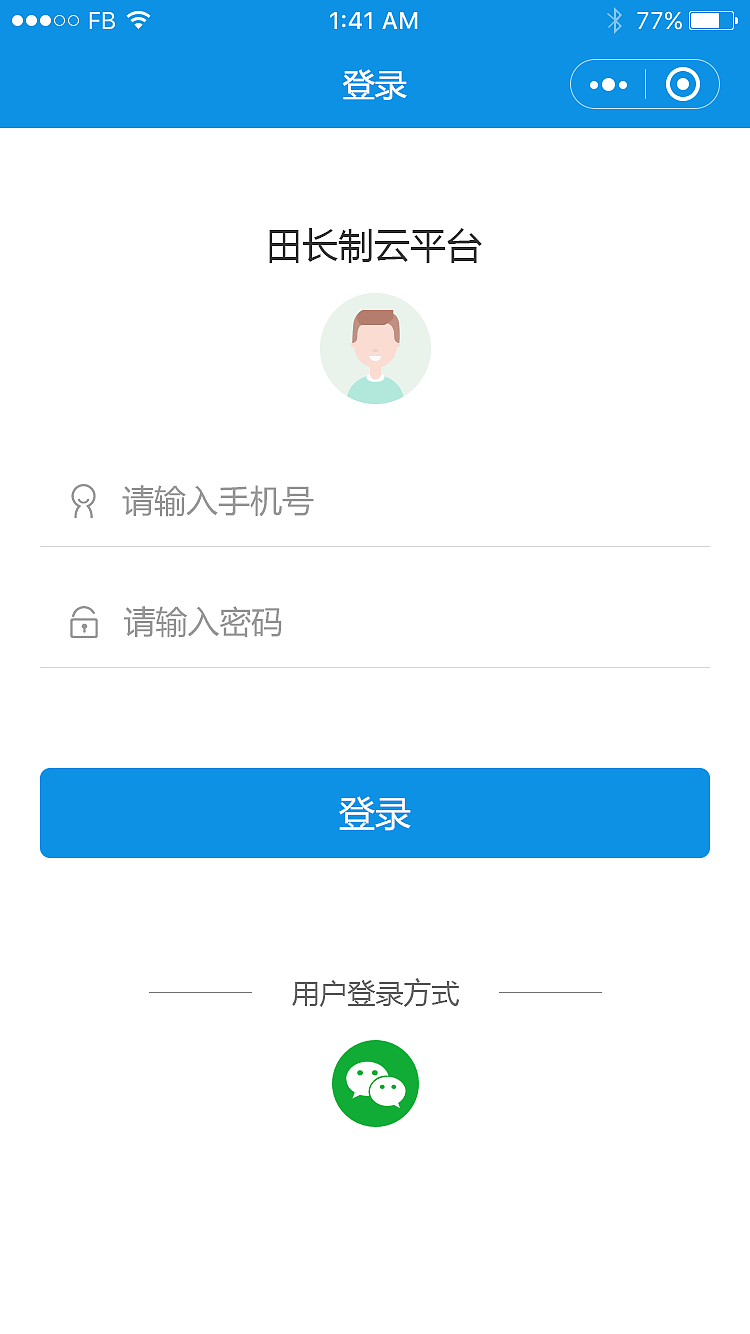Click the 用户登录方式 text

click(375, 993)
